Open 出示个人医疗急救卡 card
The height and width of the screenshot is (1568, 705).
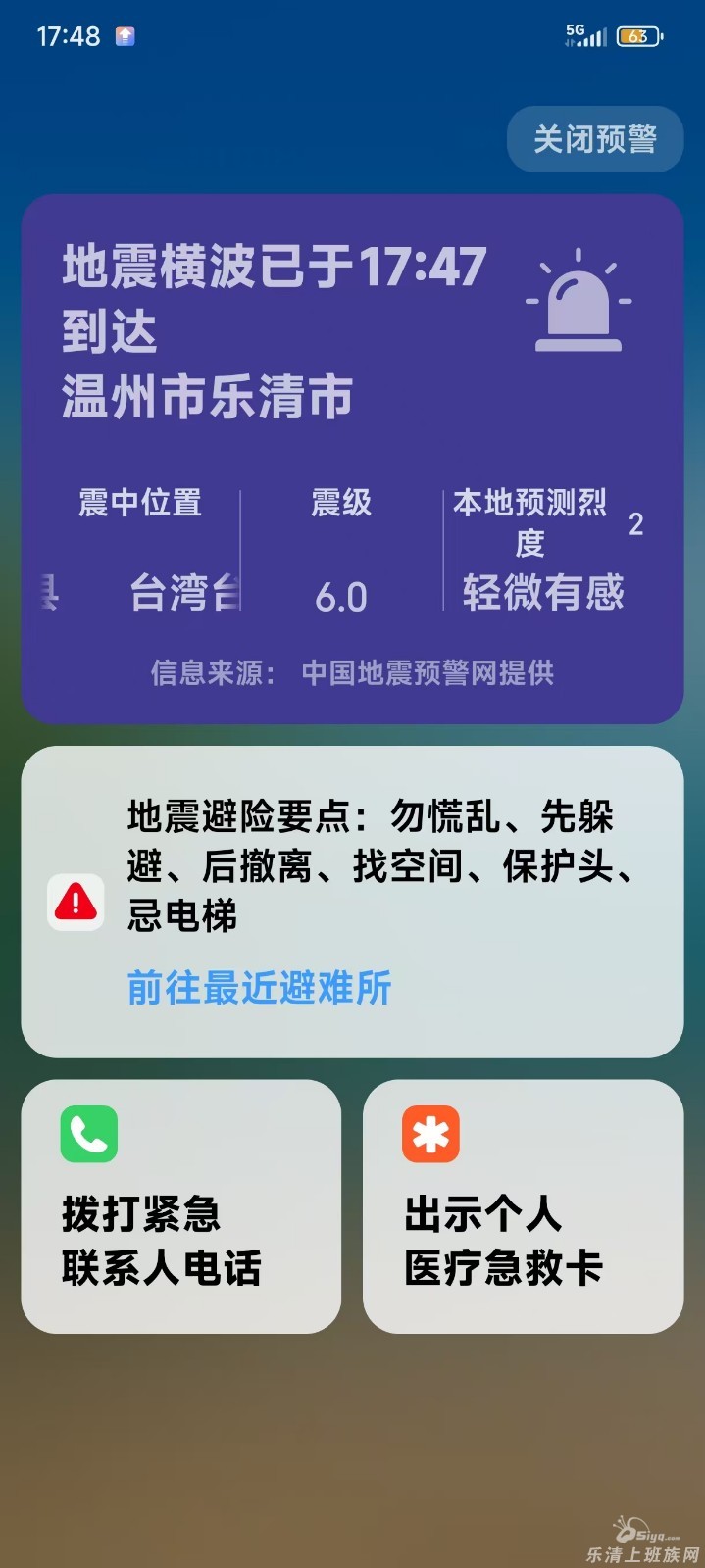(x=523, y=1205)
